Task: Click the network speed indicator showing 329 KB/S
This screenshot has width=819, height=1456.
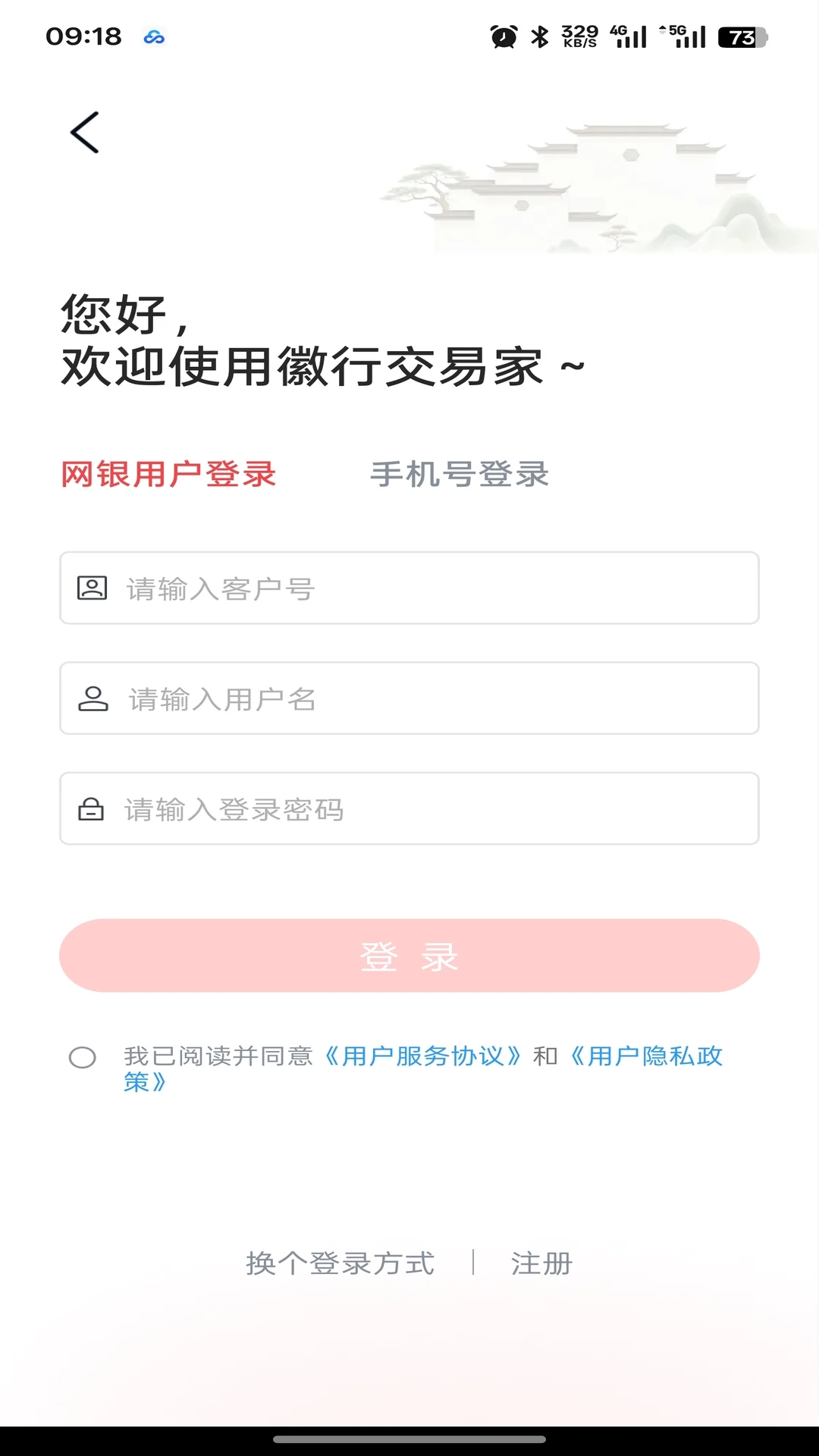Action: click(x=579, y=36)
